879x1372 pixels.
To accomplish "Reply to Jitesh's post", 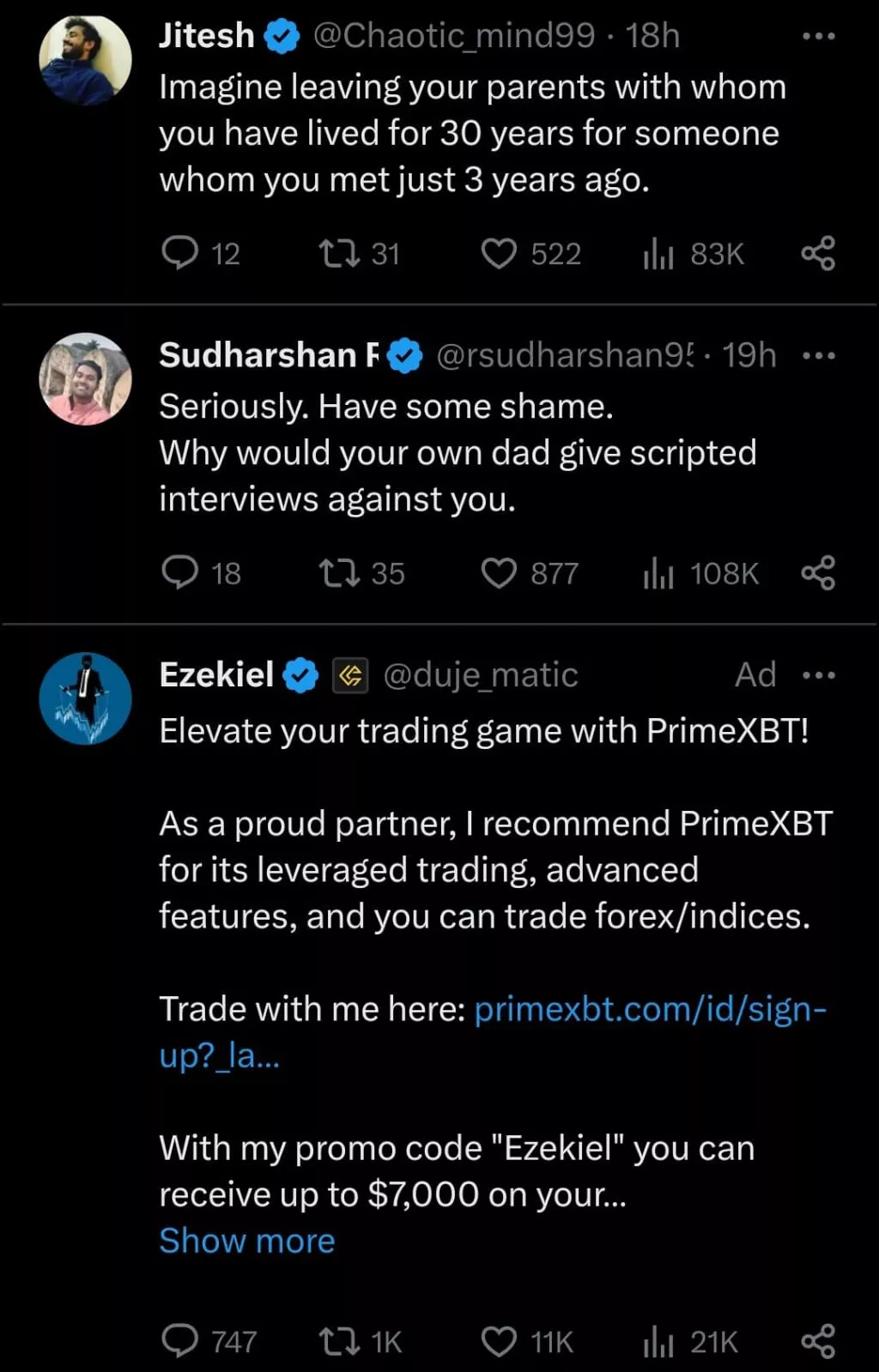I will pos(180,253).
